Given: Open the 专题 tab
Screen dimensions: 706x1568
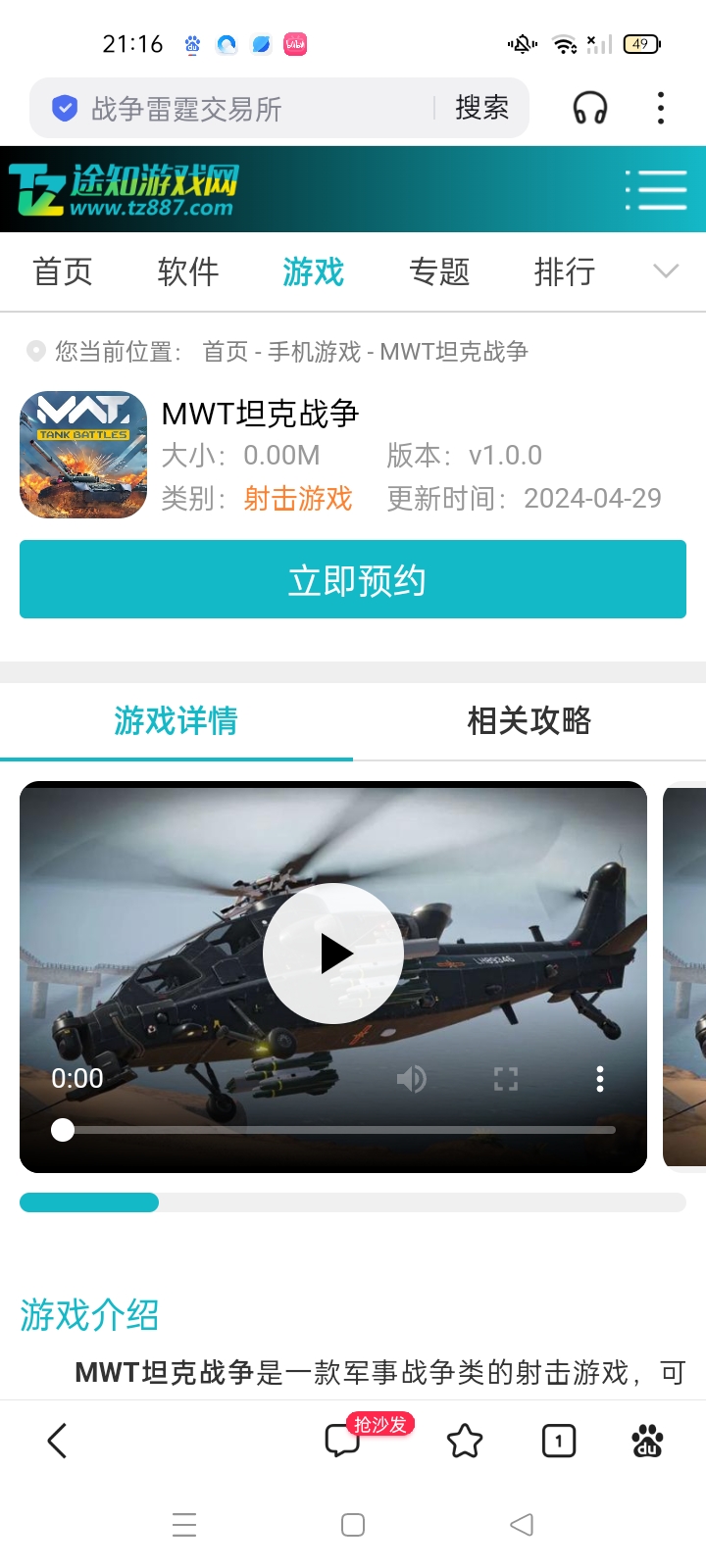Looking at the screenshot, I should [439, 272].
